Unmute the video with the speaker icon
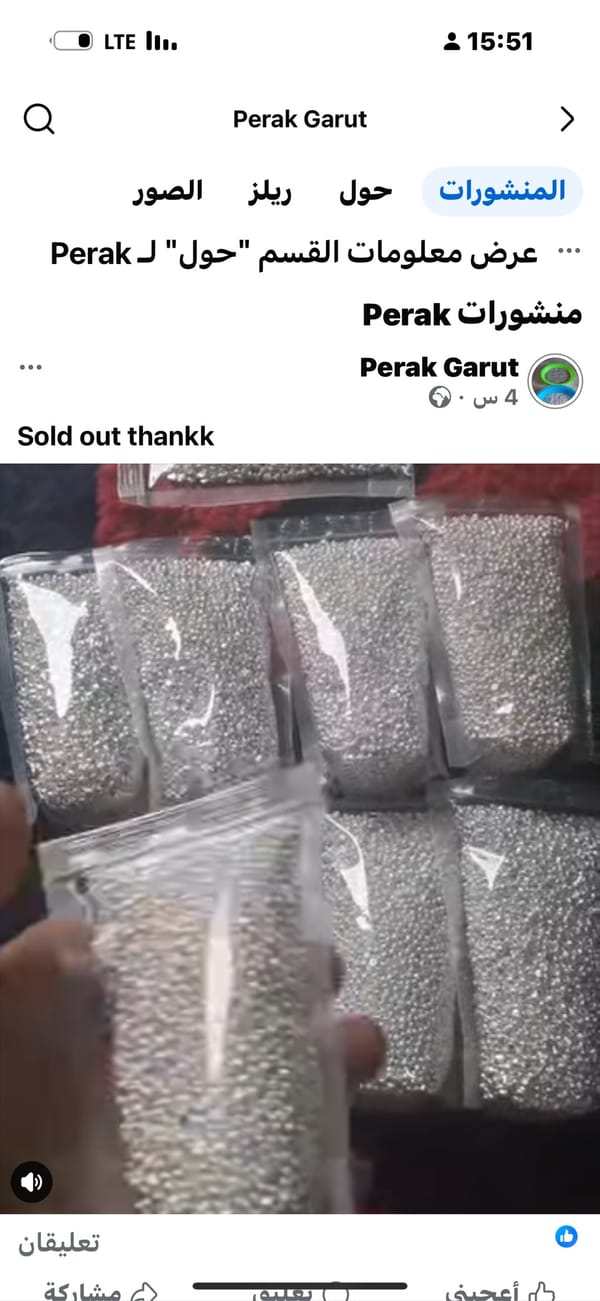The image size is (600, 1301). click(x=31, y=1182)
